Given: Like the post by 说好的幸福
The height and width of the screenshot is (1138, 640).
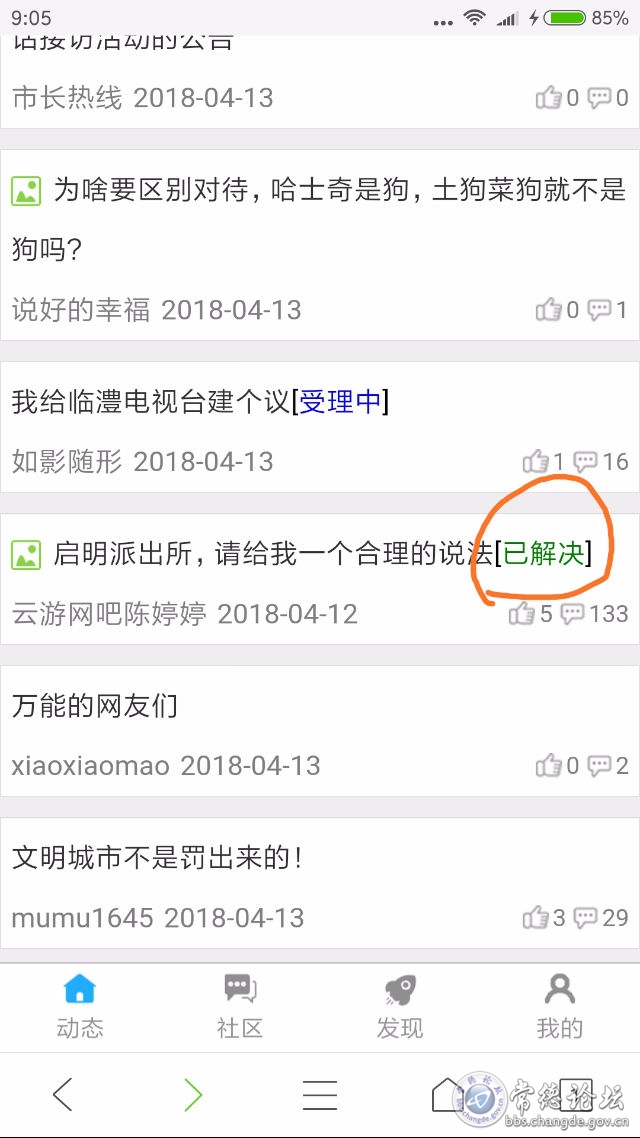Looking at the screenshot, I should (549, 310).
